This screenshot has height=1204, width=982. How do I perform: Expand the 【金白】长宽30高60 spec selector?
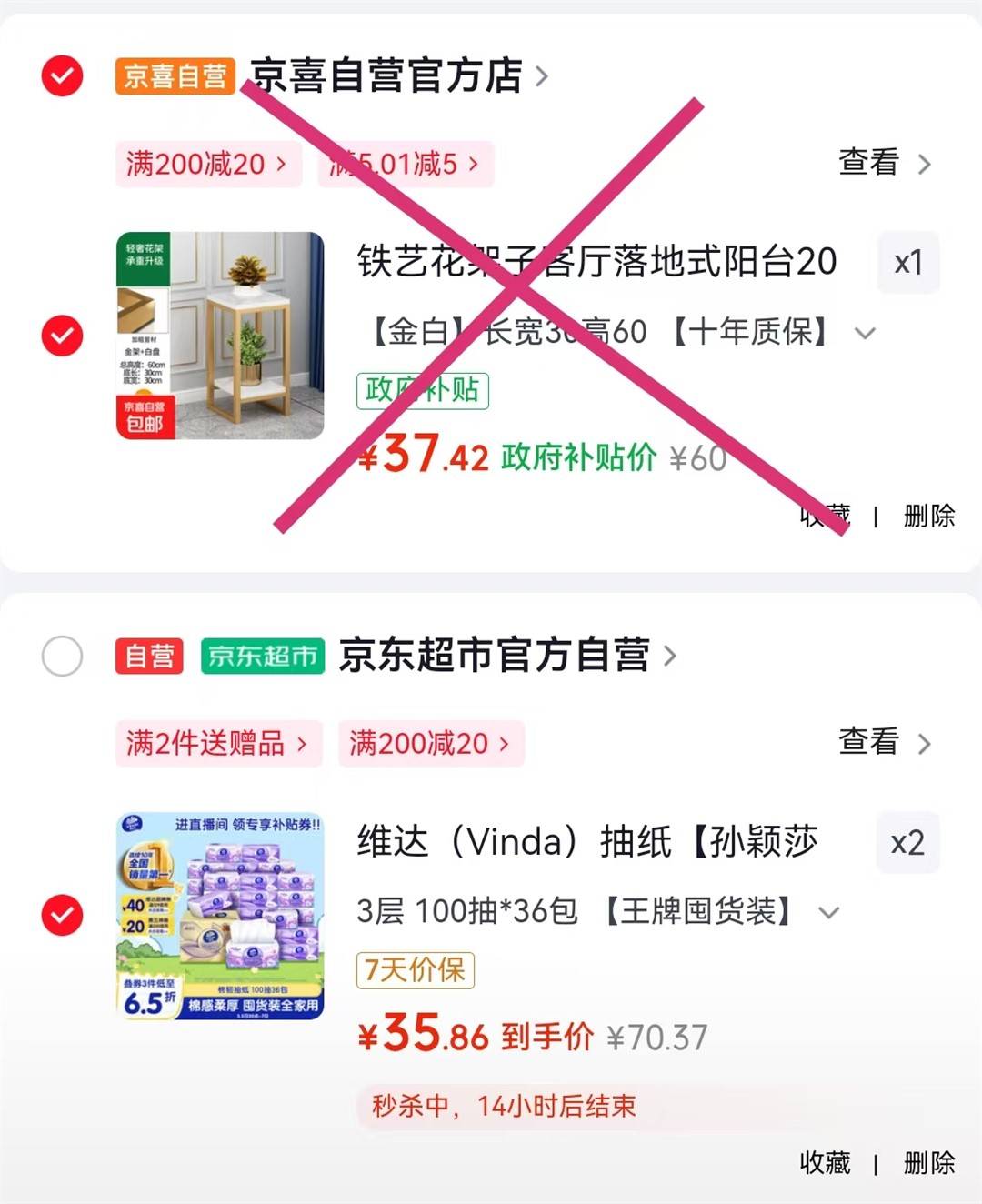click(865, 333)
